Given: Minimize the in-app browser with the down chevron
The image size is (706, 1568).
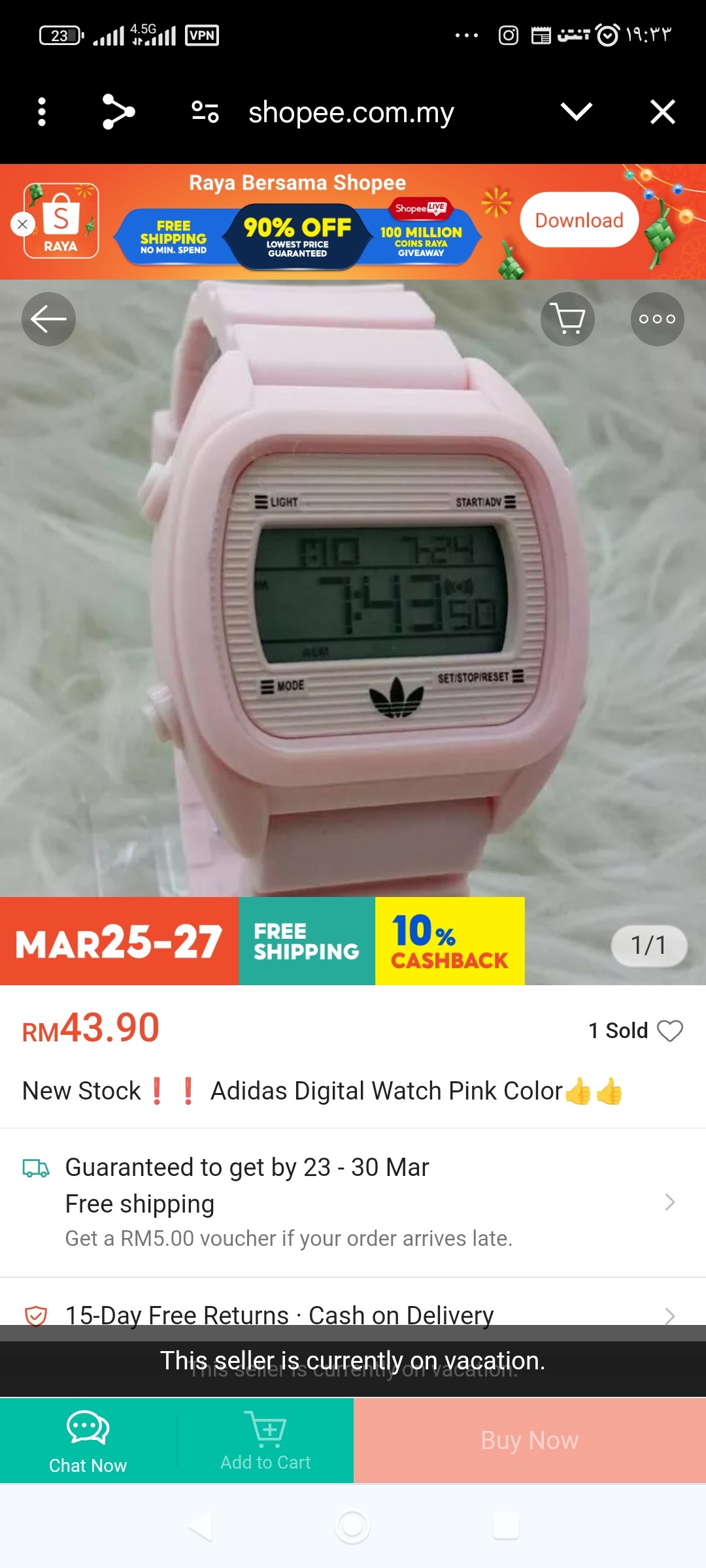Looking at the screenshot, I should point(576,112).
